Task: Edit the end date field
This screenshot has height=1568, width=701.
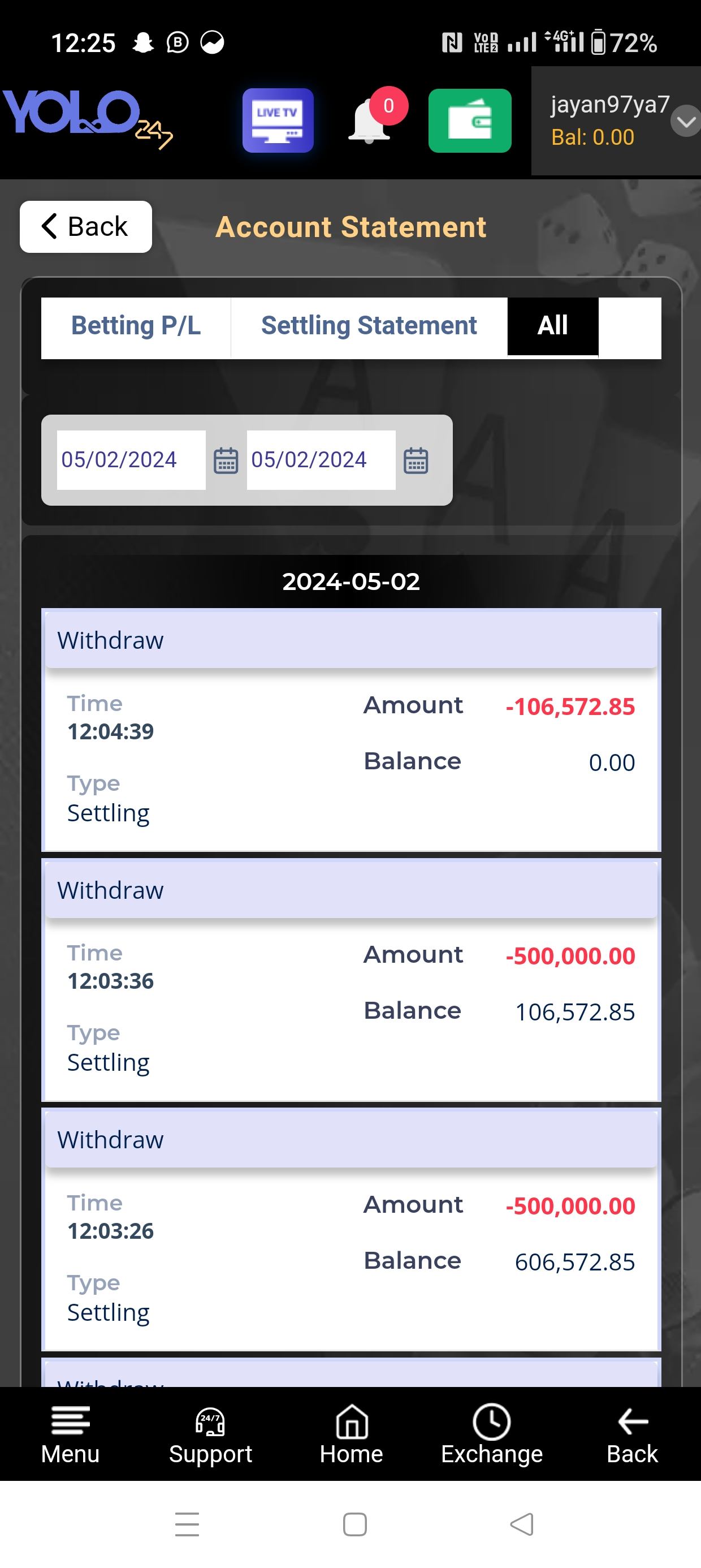Action: tap(321, 460)
